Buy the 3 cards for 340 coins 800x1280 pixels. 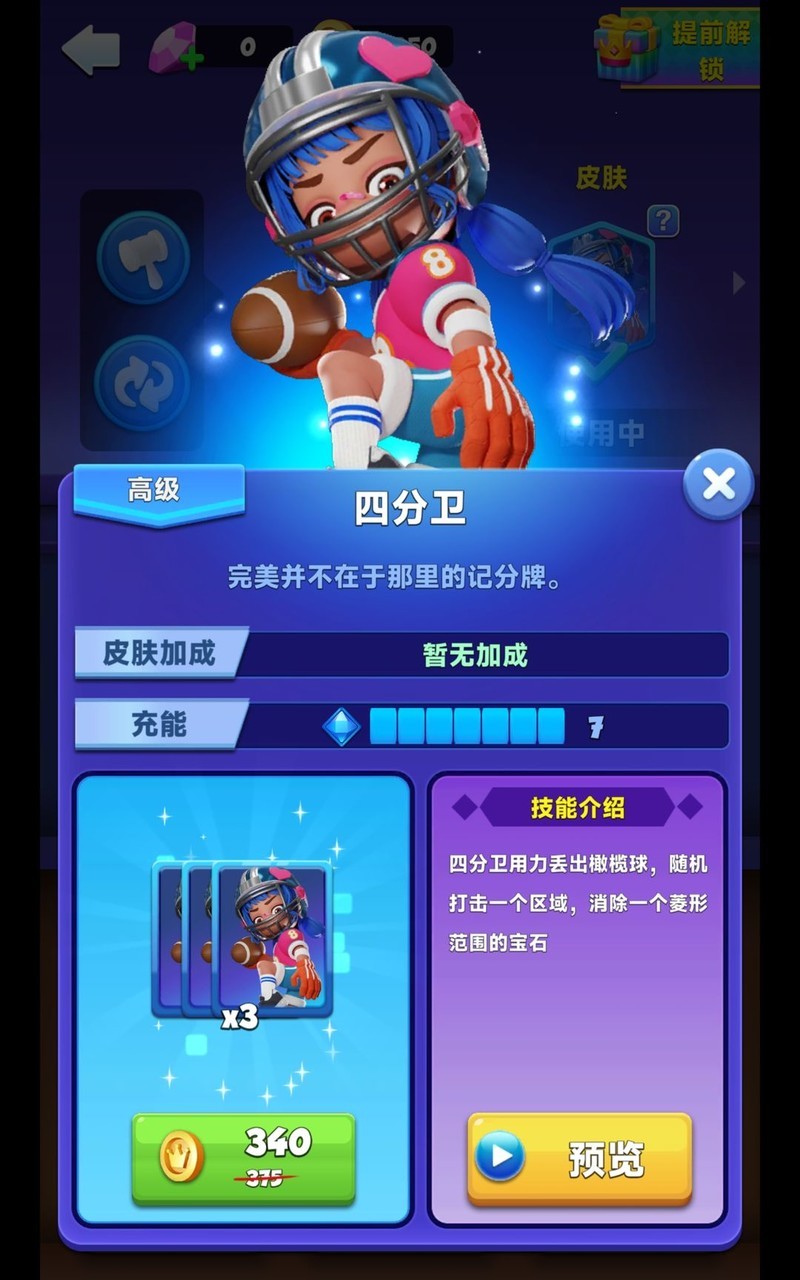coord(243,1158)
